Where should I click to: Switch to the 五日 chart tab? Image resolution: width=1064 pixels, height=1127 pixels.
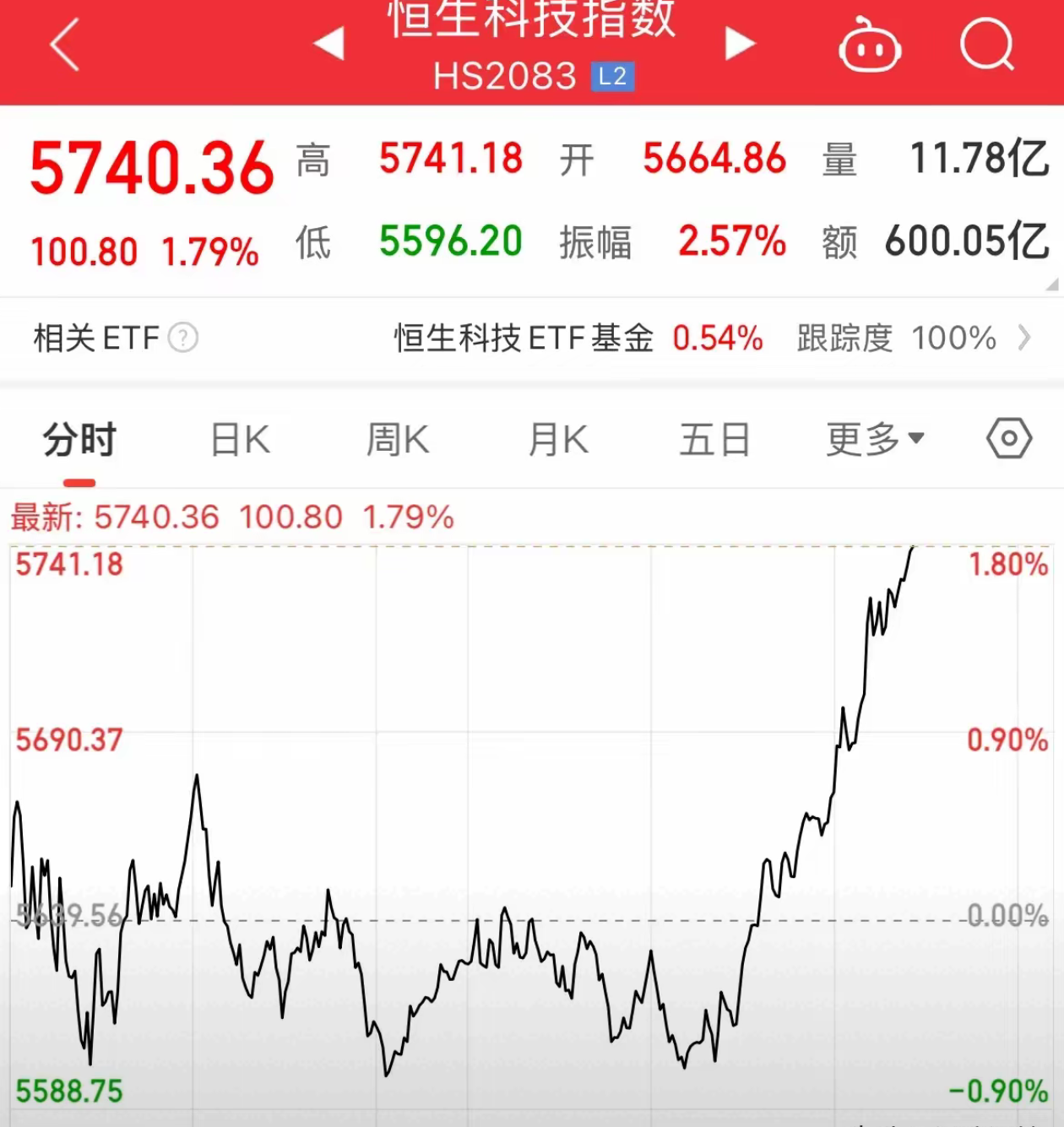[x=714, y=440]
